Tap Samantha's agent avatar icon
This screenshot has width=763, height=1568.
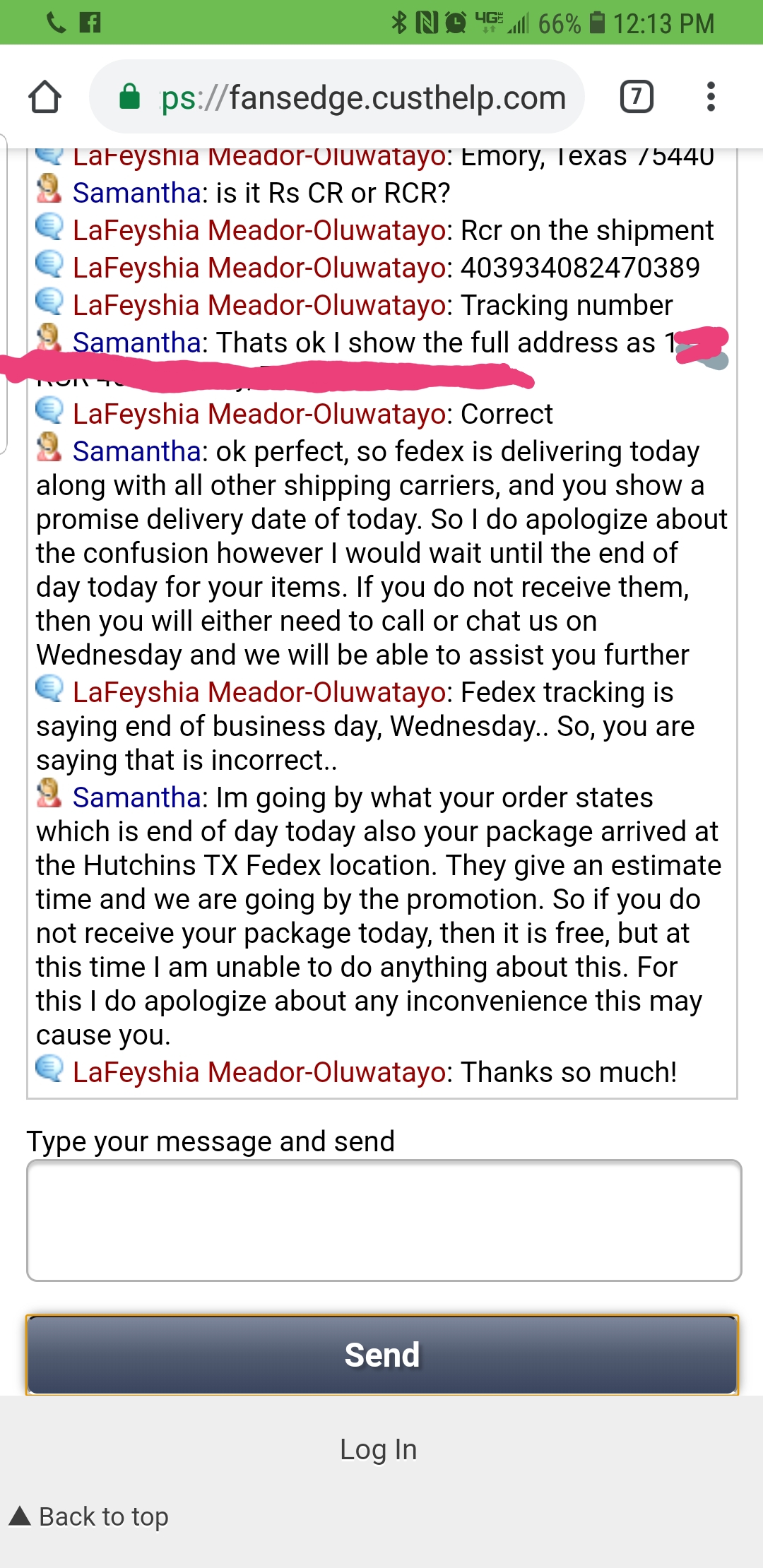point(49,189)
